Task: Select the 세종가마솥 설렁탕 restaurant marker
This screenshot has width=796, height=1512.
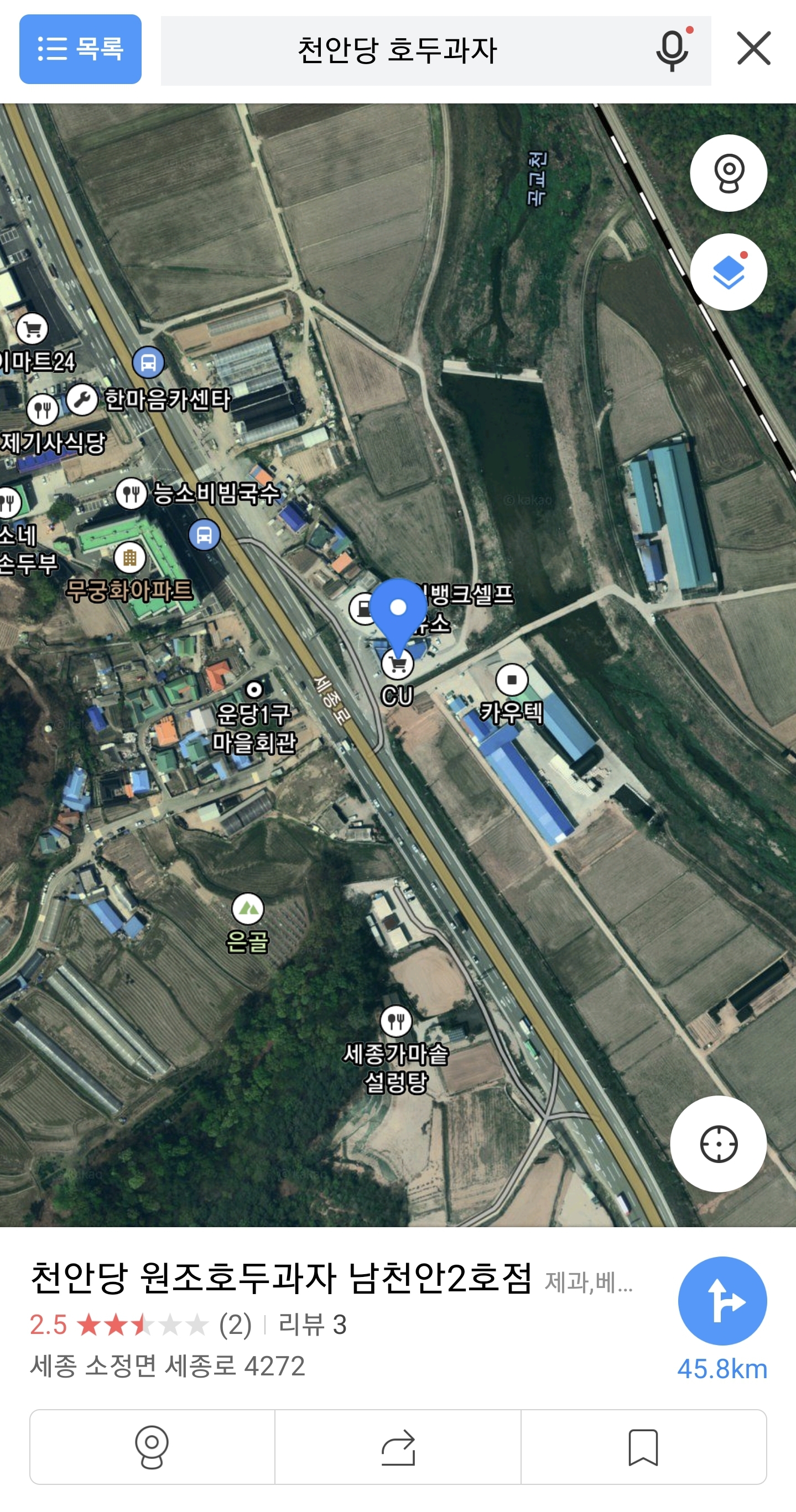Action: tap(396, 1021)
